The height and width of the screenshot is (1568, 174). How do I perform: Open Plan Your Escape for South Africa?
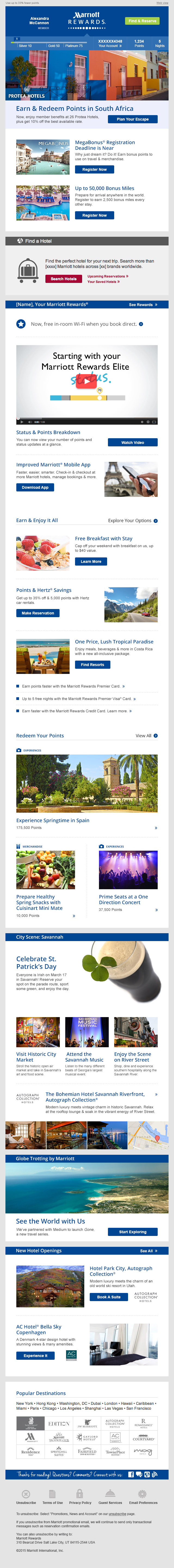point(132,119)
